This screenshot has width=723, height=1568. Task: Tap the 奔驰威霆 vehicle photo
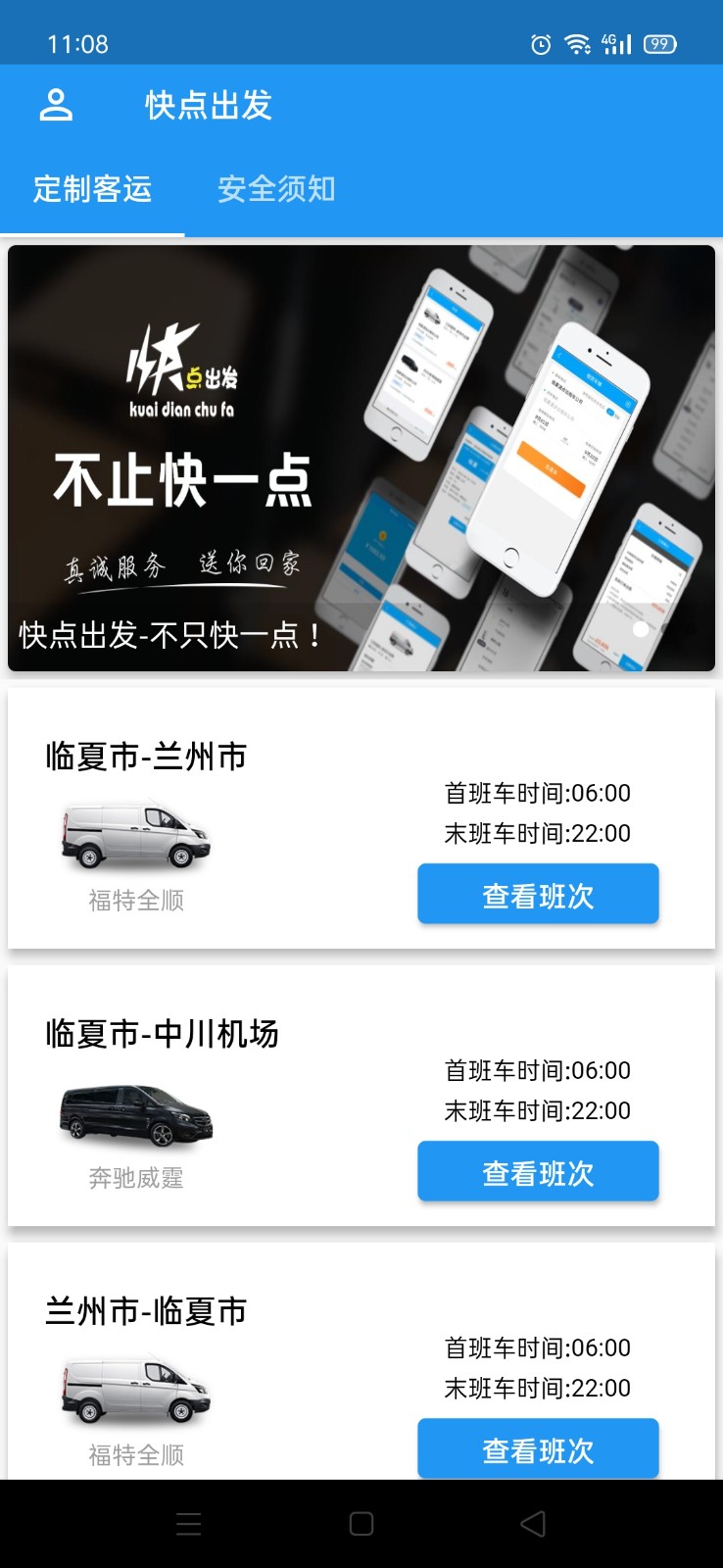click(x=134, y=1112)
